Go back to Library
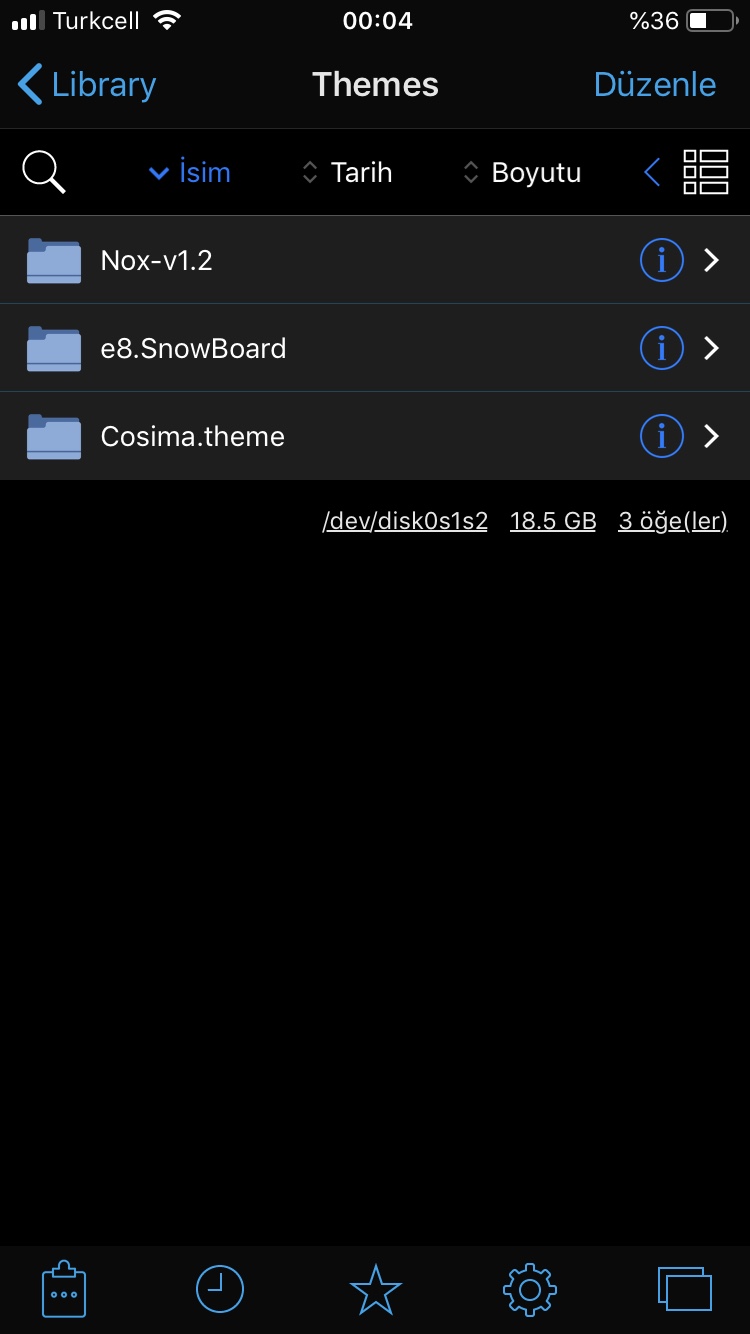Screen dimensions: 750x1334 click(88, 85)
